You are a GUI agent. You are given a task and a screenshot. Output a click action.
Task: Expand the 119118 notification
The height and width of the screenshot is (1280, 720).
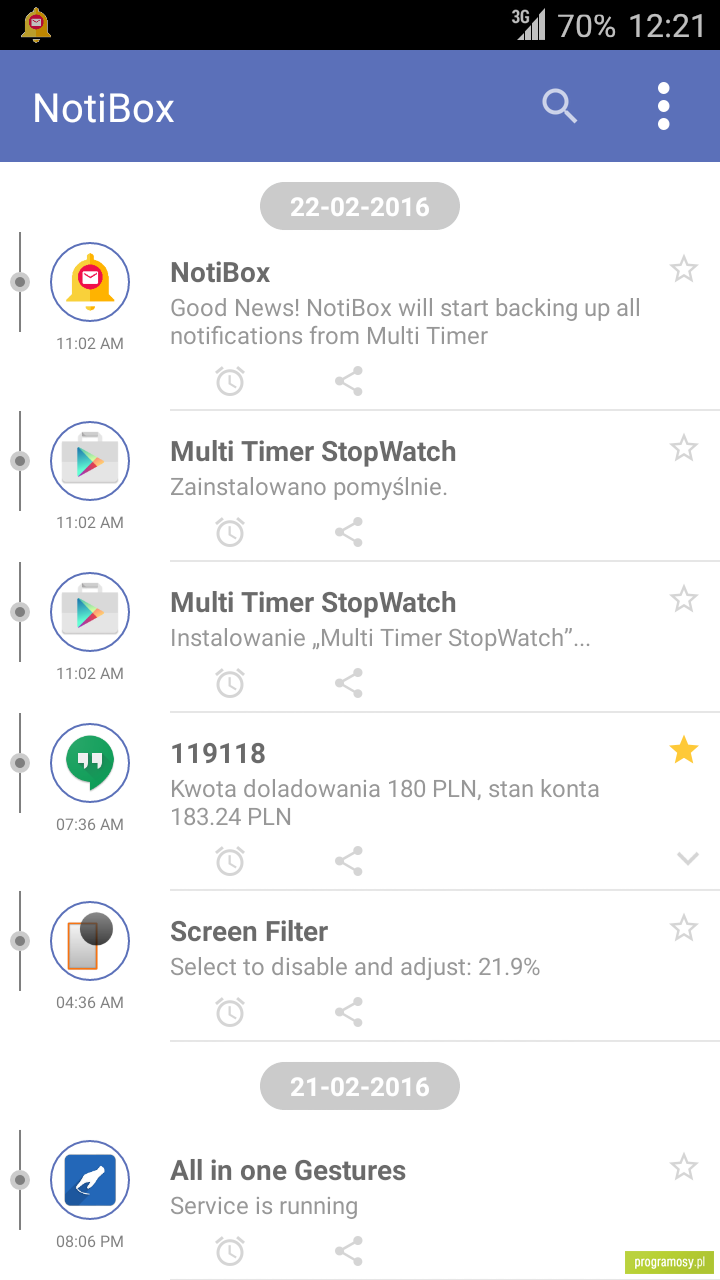pyautogui.click(x=687, y=859)
